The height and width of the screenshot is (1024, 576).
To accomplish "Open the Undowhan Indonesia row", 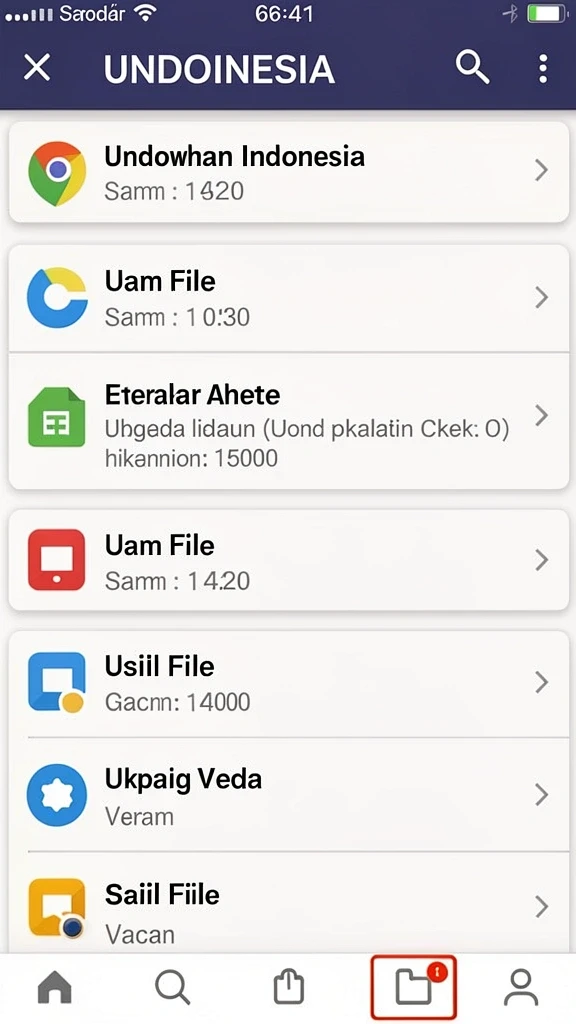I will (289, 172).
